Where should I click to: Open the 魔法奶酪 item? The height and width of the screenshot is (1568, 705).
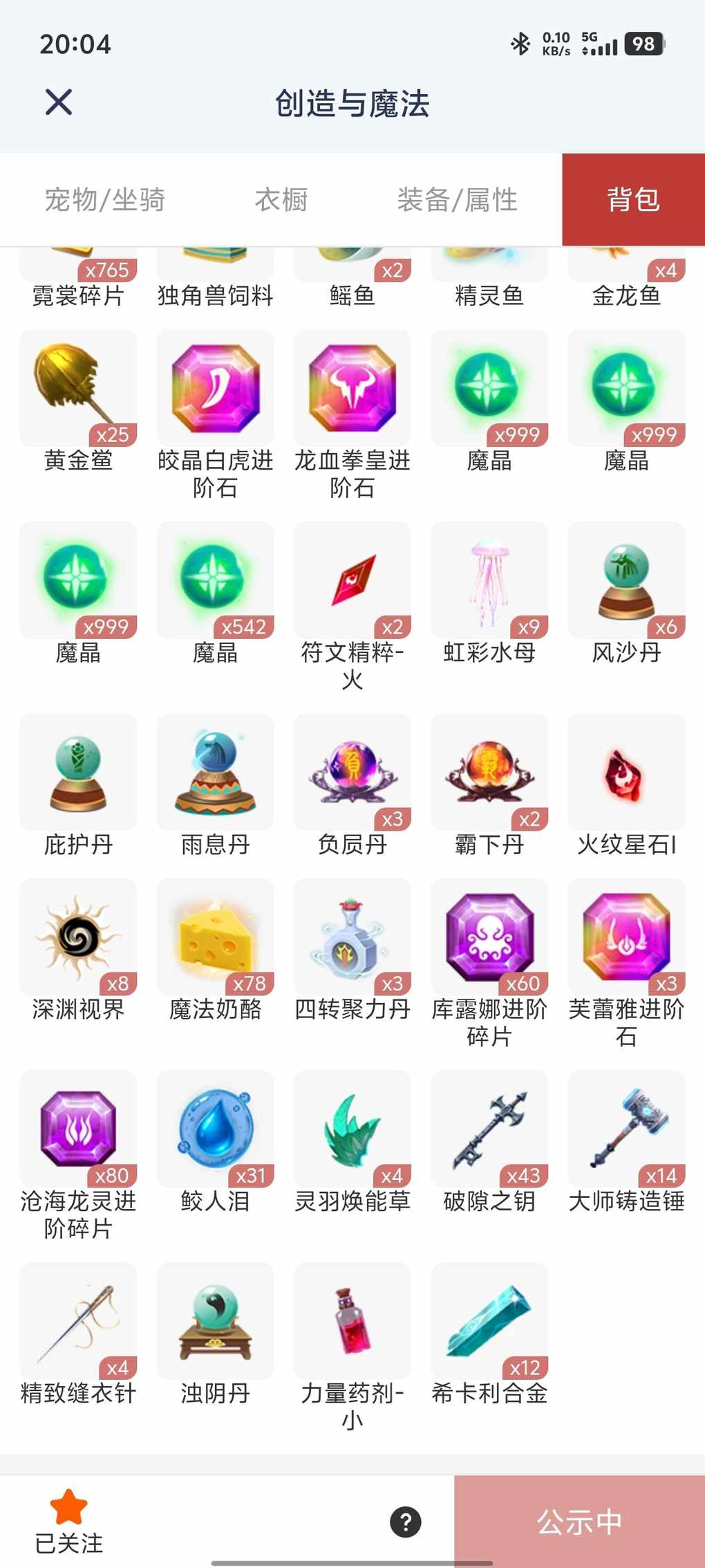coord(215,938)
